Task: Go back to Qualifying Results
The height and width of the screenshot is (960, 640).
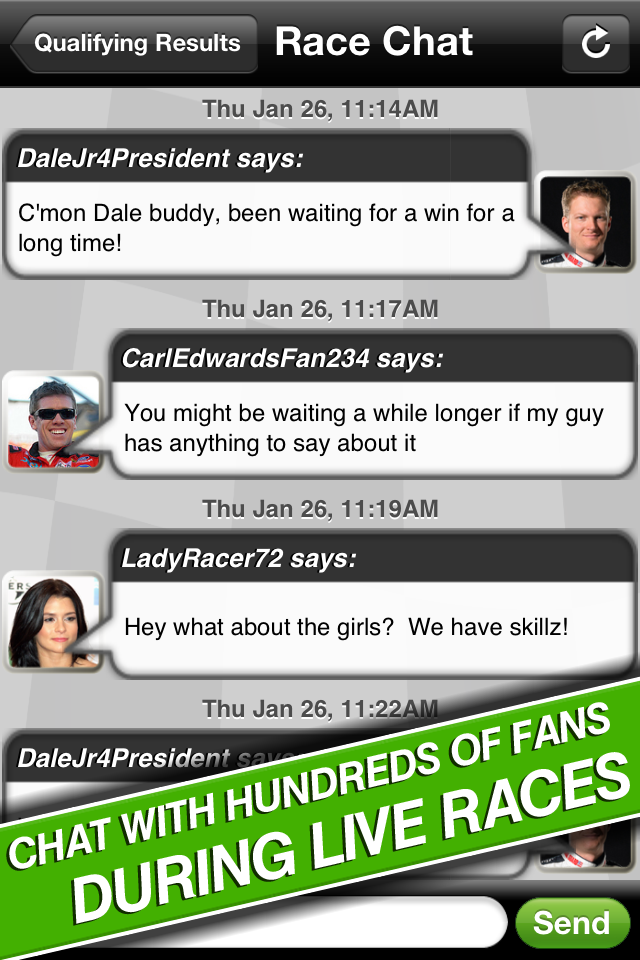Action: click(136, 44)
